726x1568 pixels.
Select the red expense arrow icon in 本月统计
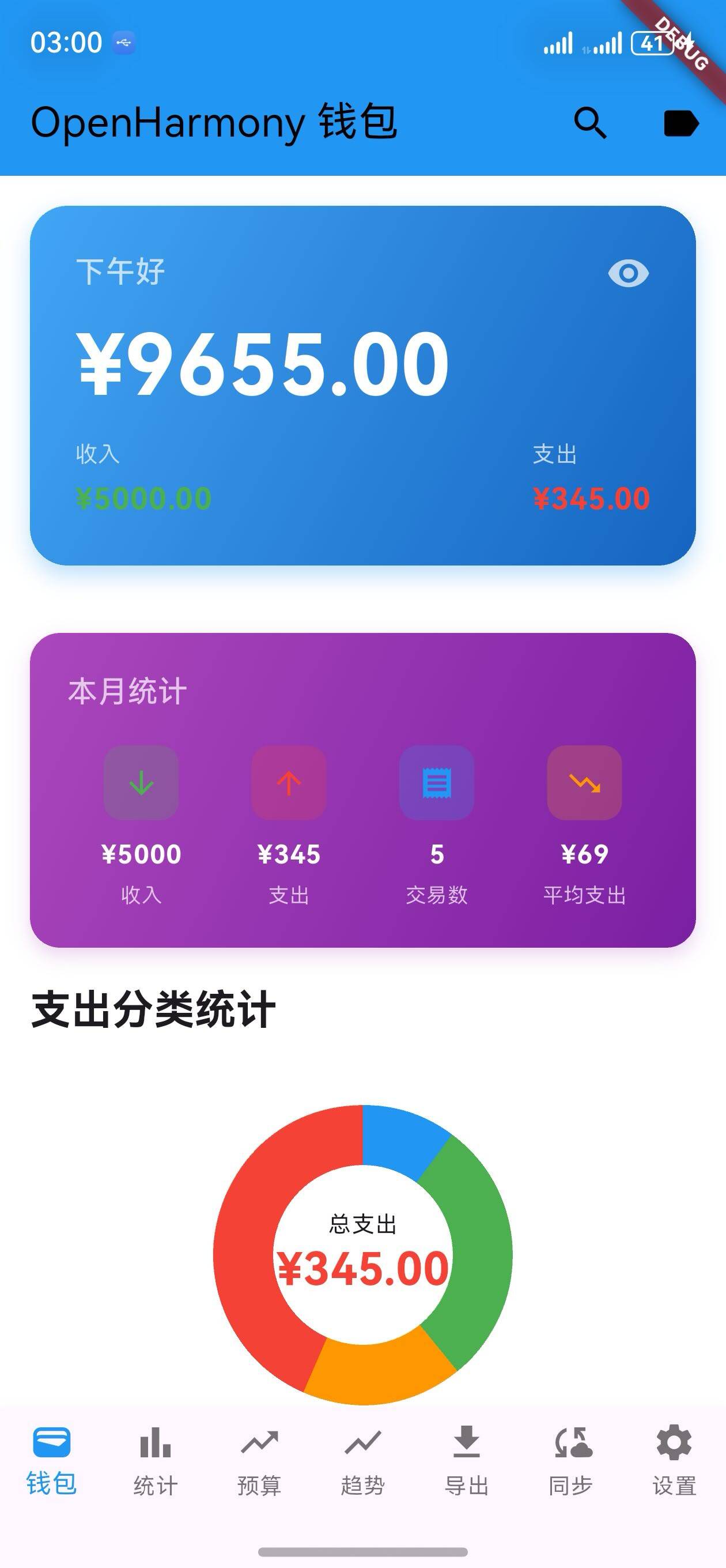[x=289, y=783]
